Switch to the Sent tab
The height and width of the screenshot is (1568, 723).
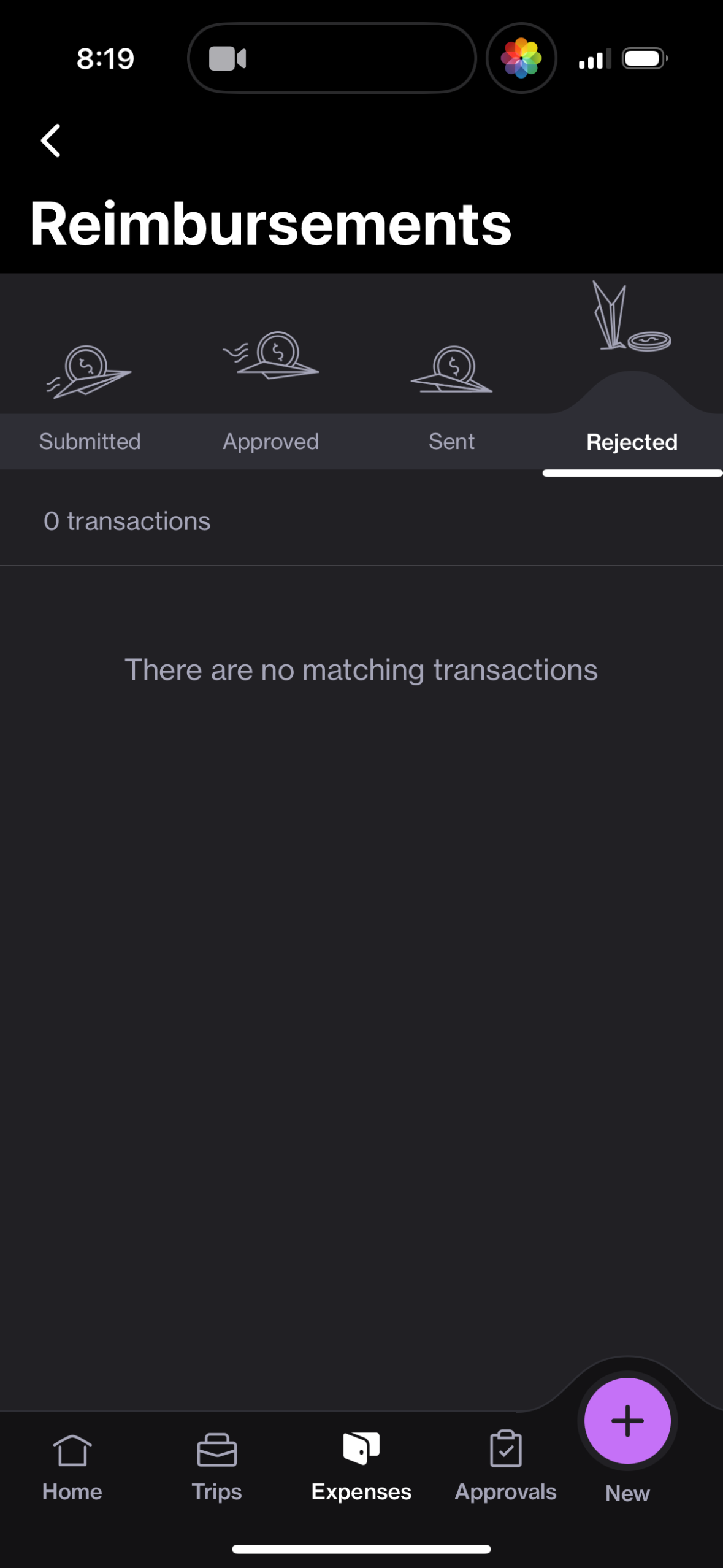click(451, 441)
